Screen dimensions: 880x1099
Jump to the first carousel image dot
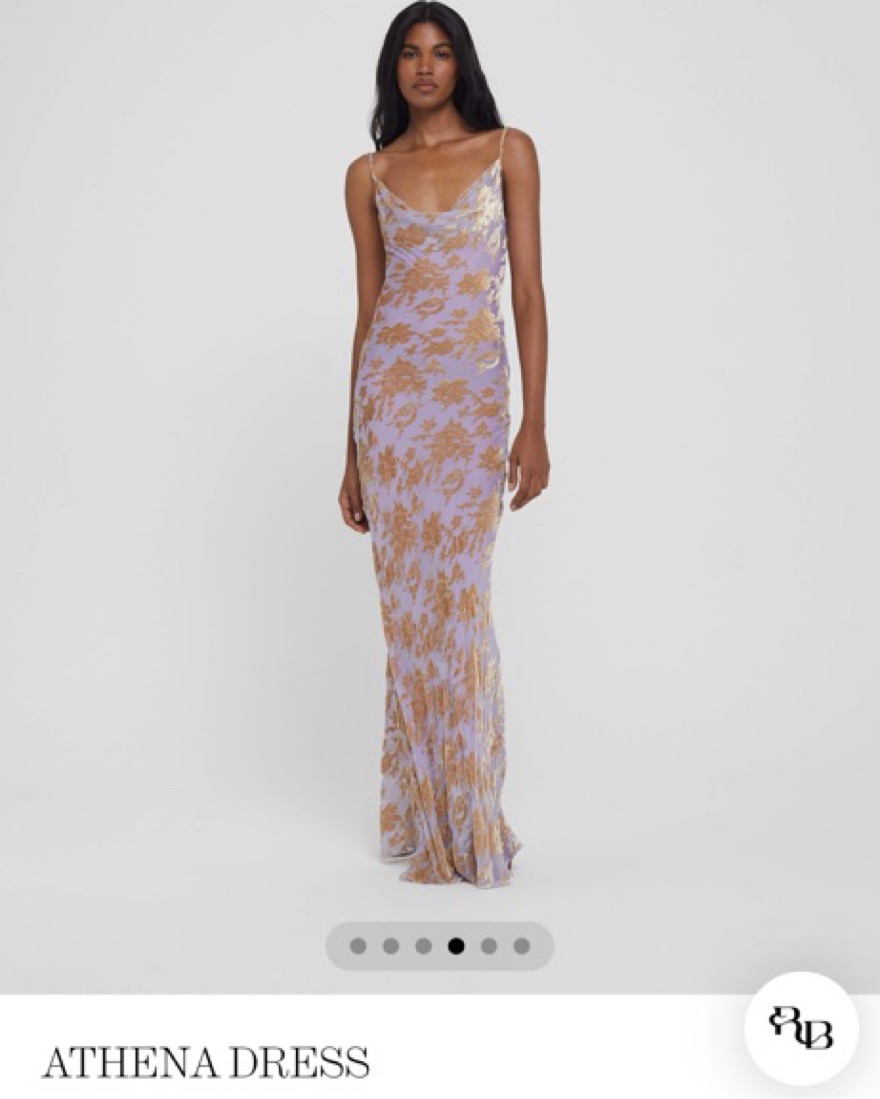[x=358, y=946]
